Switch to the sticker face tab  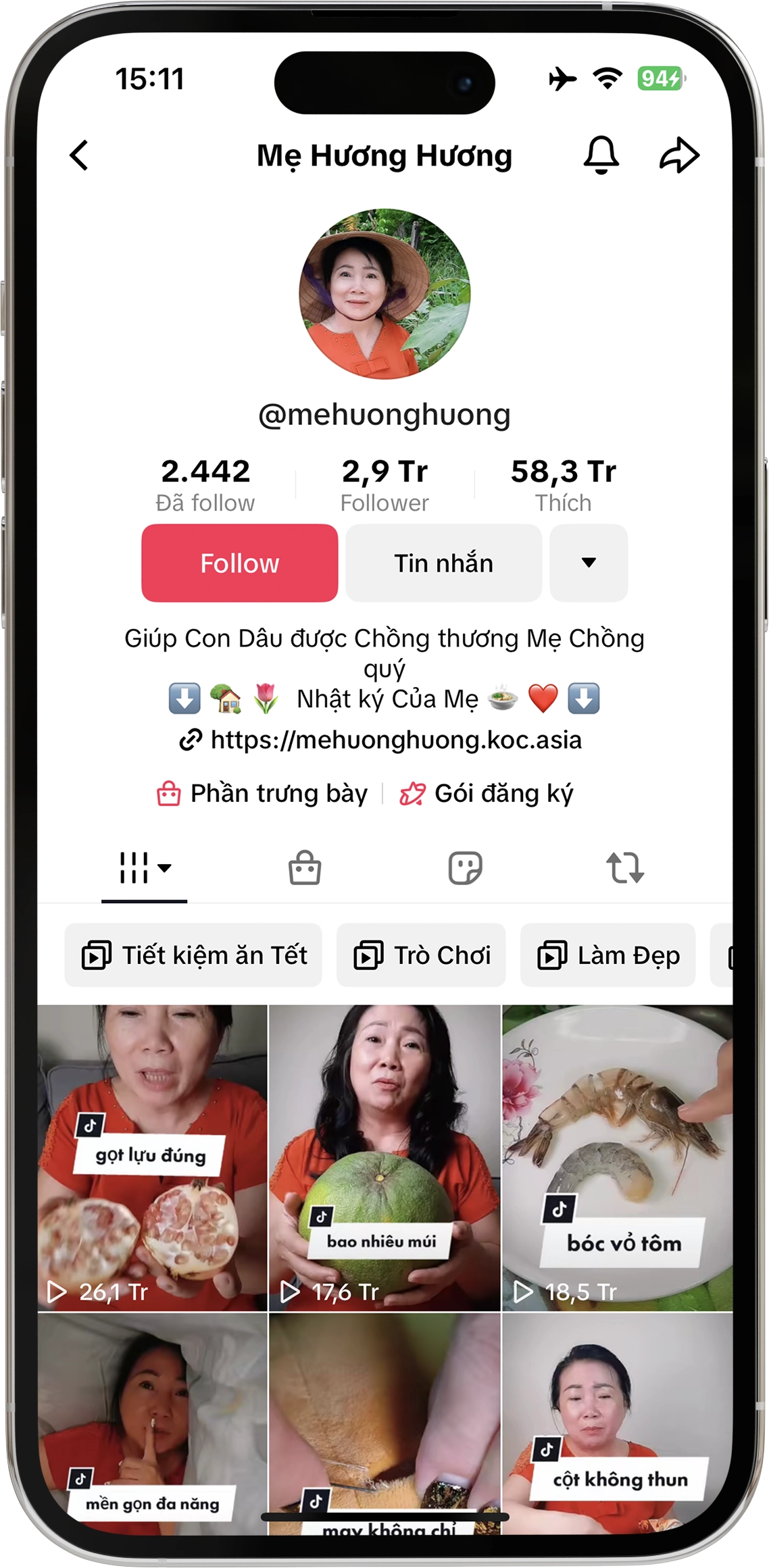(x=465, y=868)
